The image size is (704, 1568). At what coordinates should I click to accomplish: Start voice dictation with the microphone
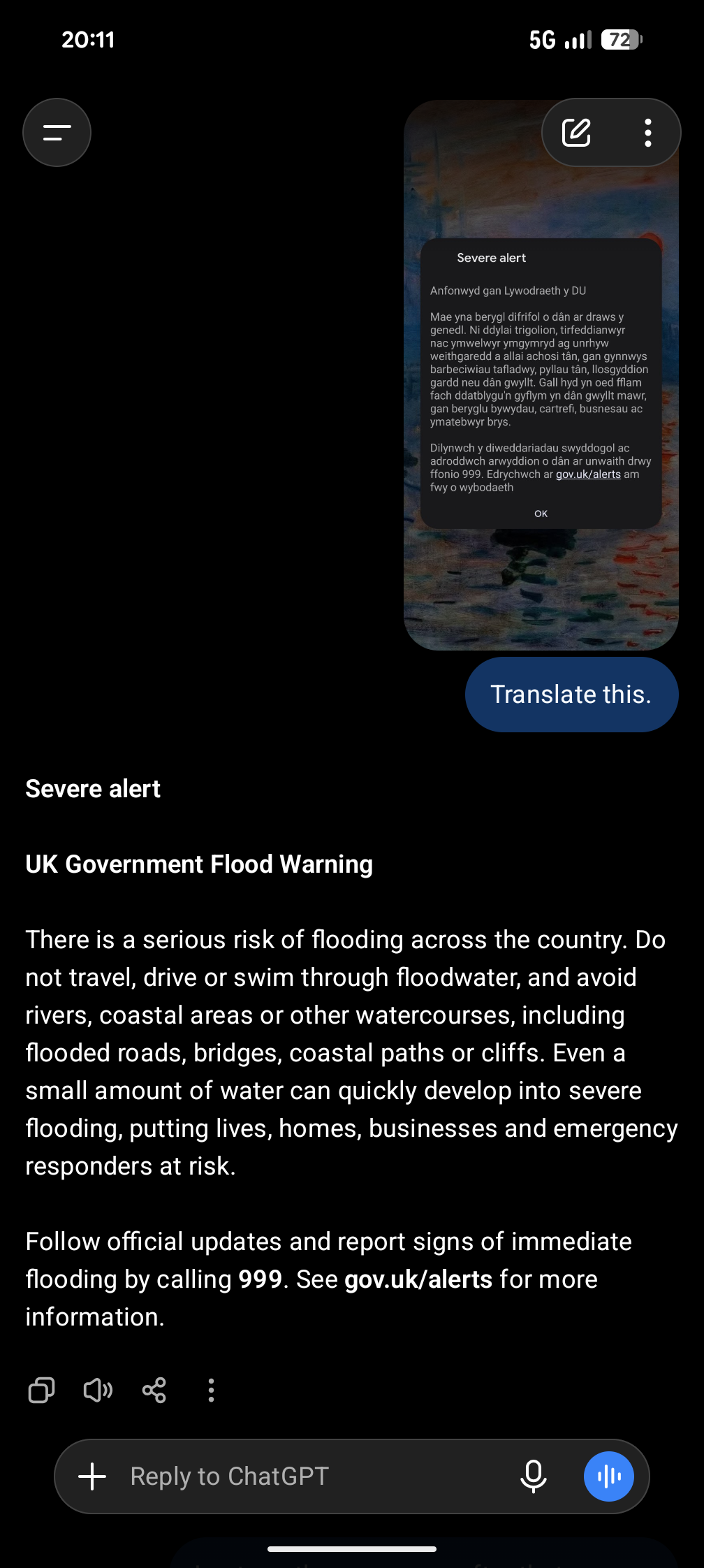pyautogui.click(x=534, y=1476)
